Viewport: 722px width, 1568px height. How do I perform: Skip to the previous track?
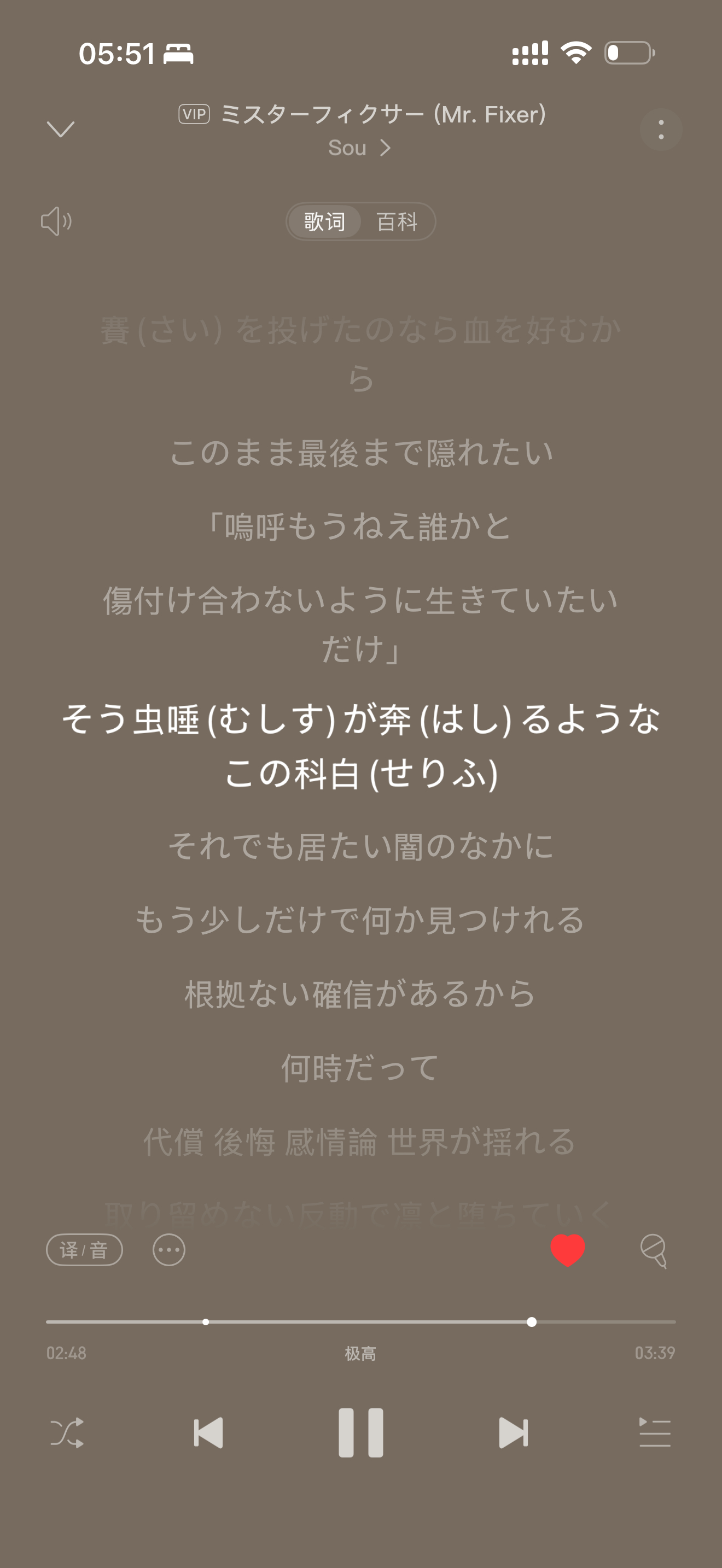coord(208,1432)
